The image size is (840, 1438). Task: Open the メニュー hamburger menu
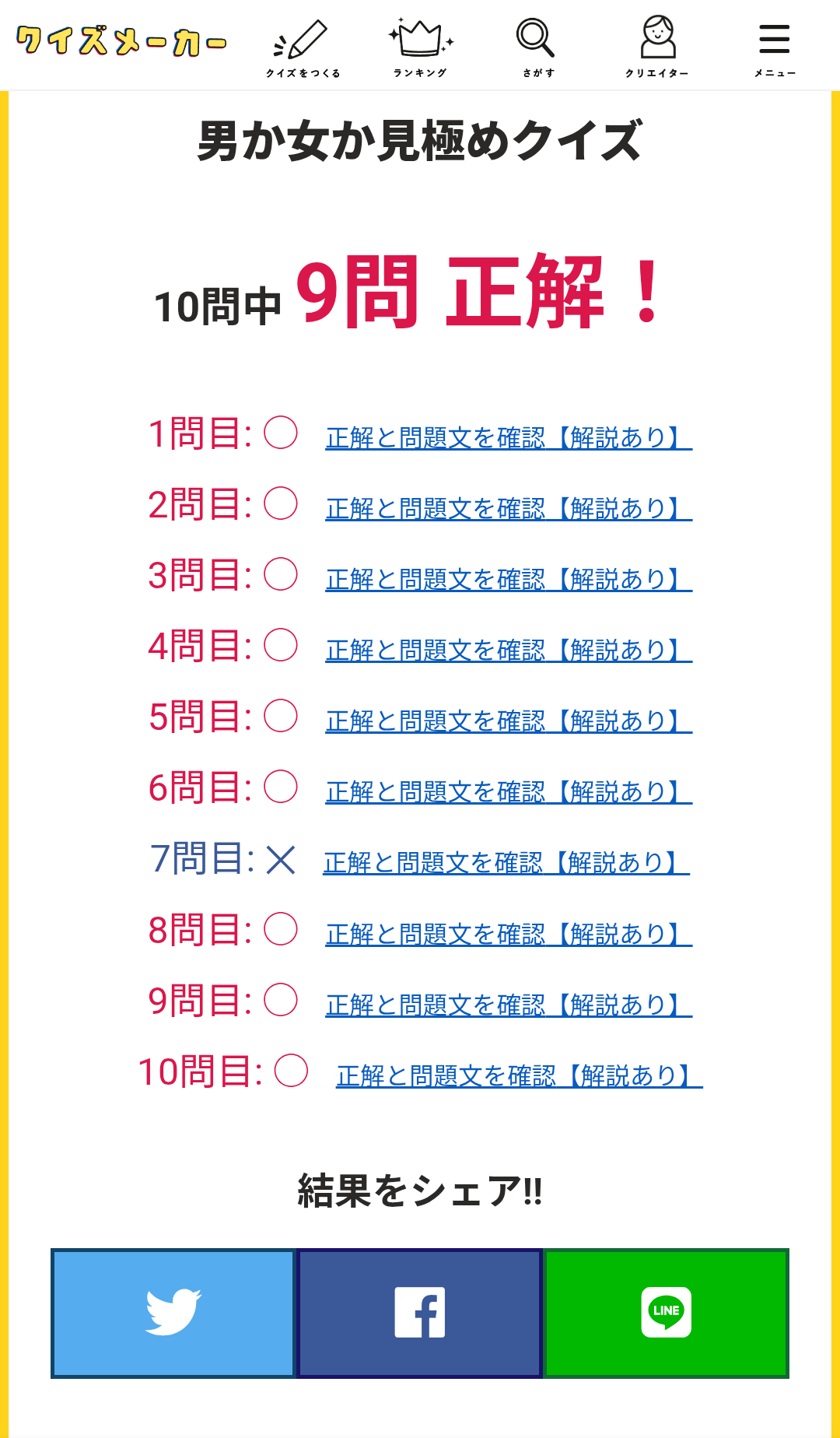775,48
